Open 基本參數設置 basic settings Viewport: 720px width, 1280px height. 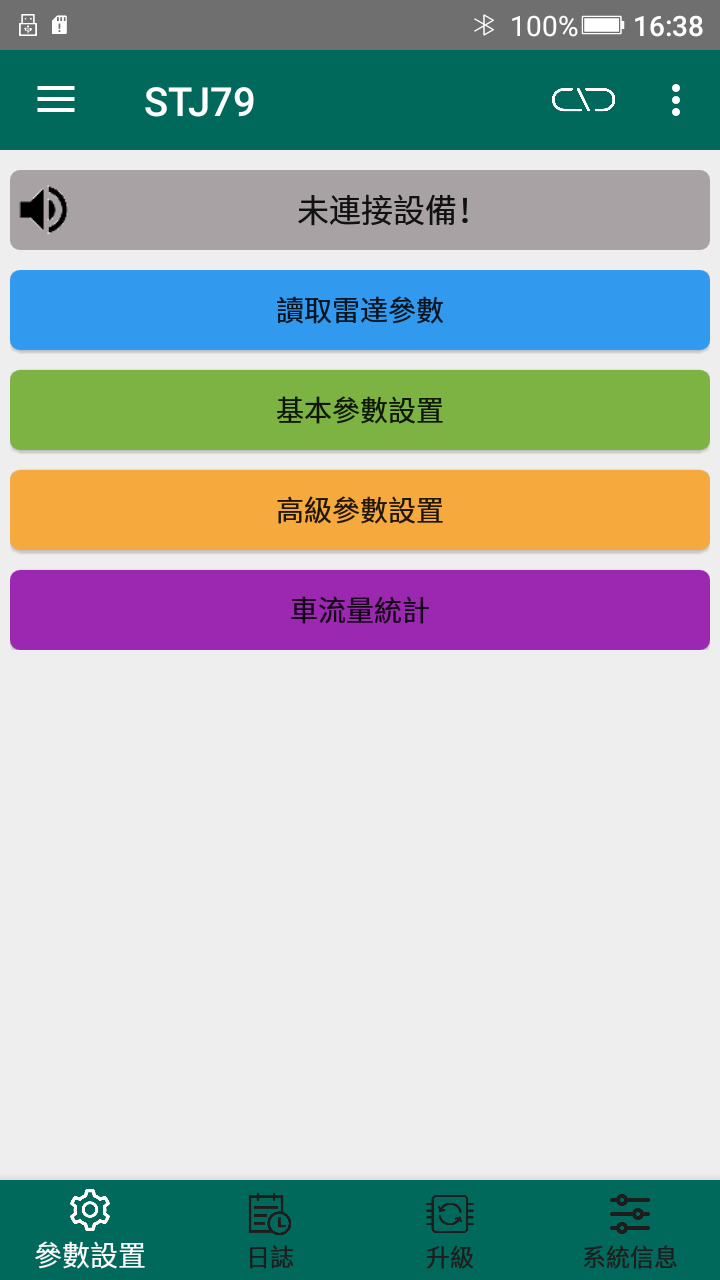pyautogui.click(x=359, y=410)
